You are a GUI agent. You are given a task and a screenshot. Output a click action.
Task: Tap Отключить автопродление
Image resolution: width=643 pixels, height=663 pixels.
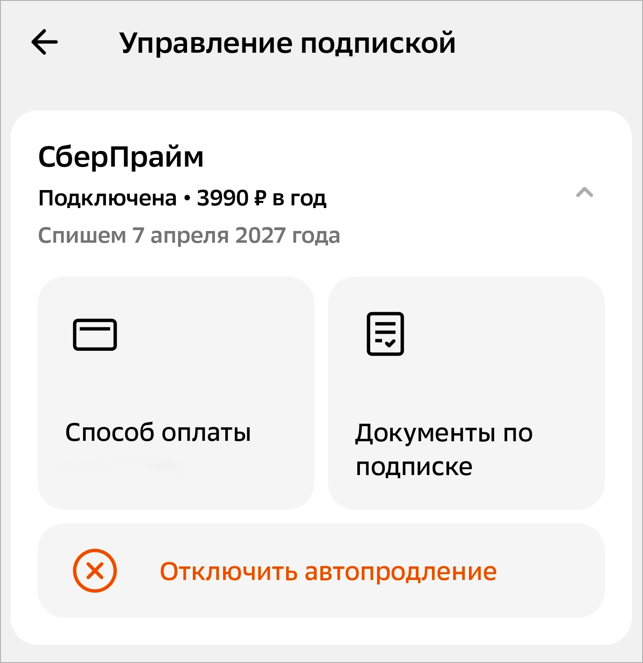(321, 571)
